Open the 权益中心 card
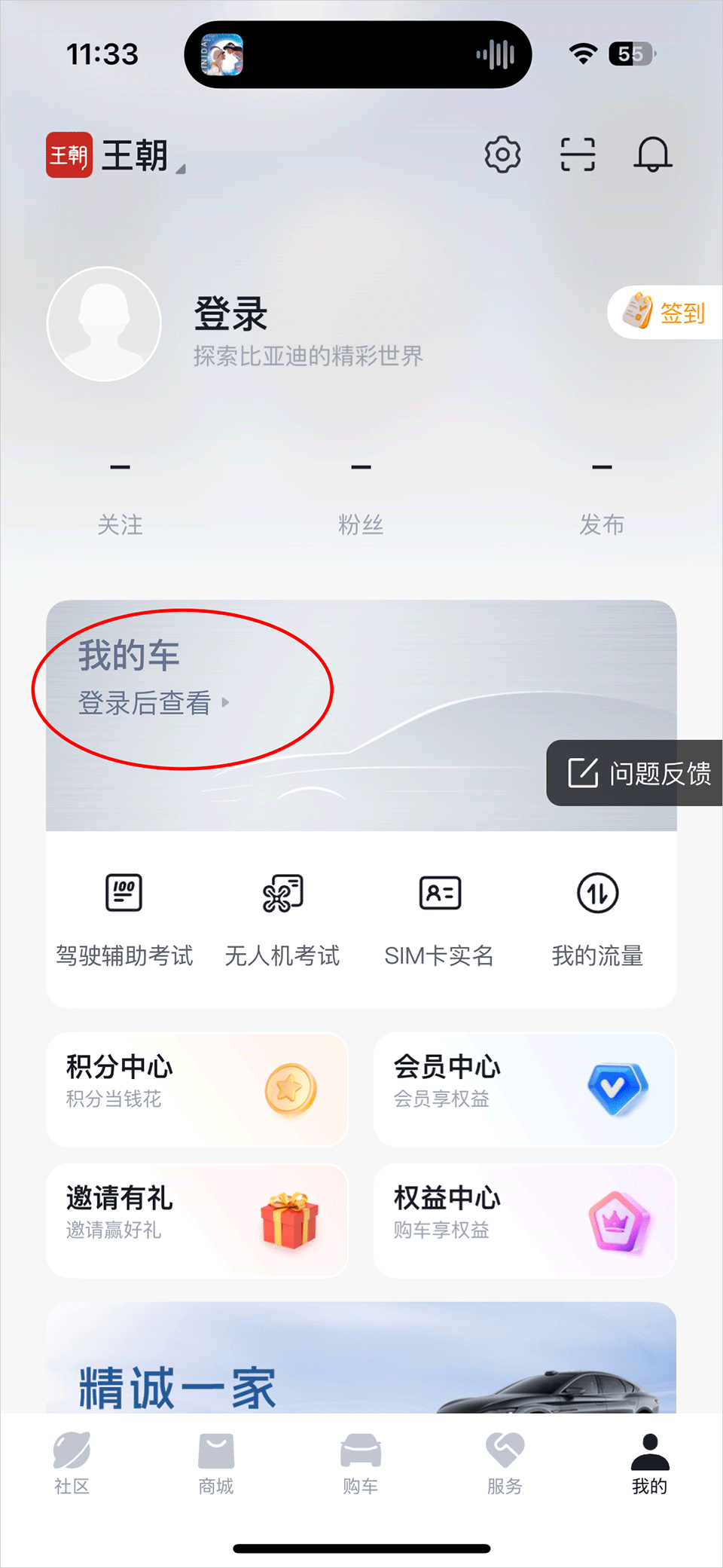Viewport: 723px width, 1568px height. (524, 1221)
